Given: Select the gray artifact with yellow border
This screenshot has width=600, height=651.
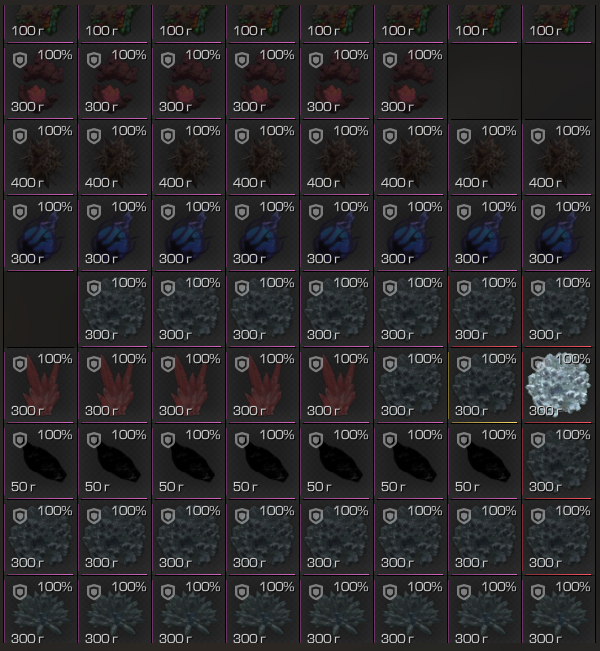Looking at the screenshot, I should point(485,385).
